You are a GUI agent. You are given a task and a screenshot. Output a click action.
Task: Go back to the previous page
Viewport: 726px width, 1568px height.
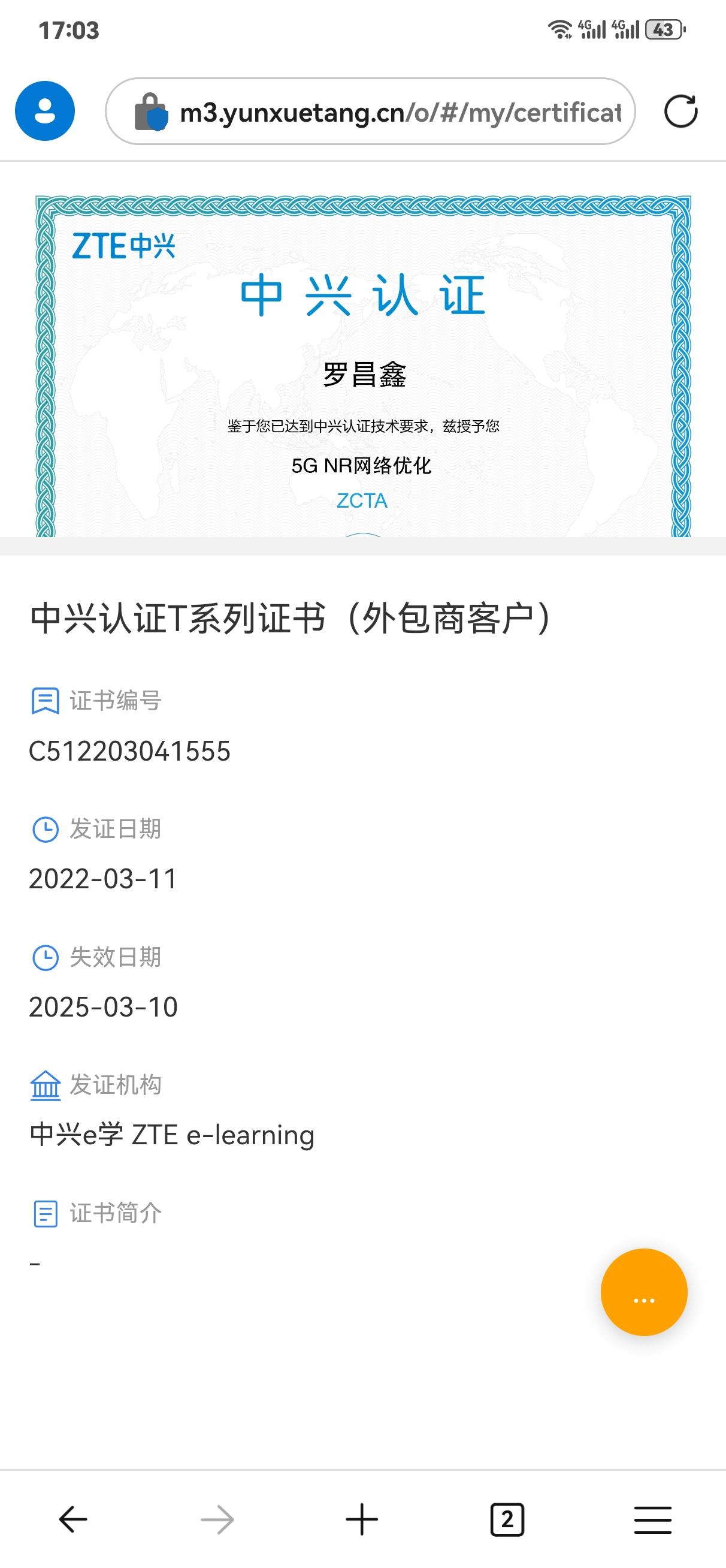click(x=73, y=1520)
